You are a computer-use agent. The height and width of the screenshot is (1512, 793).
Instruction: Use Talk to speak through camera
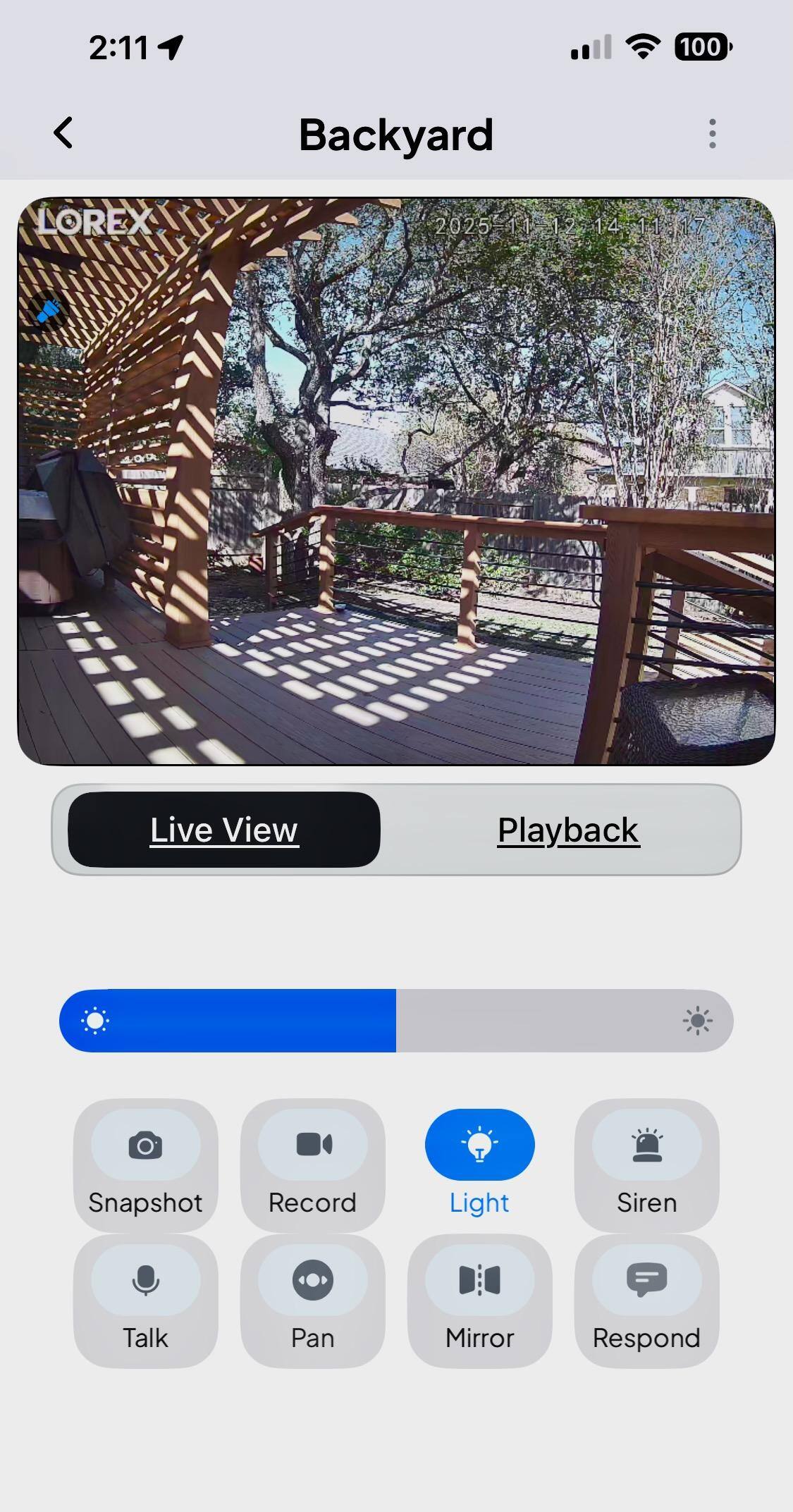145,1301
